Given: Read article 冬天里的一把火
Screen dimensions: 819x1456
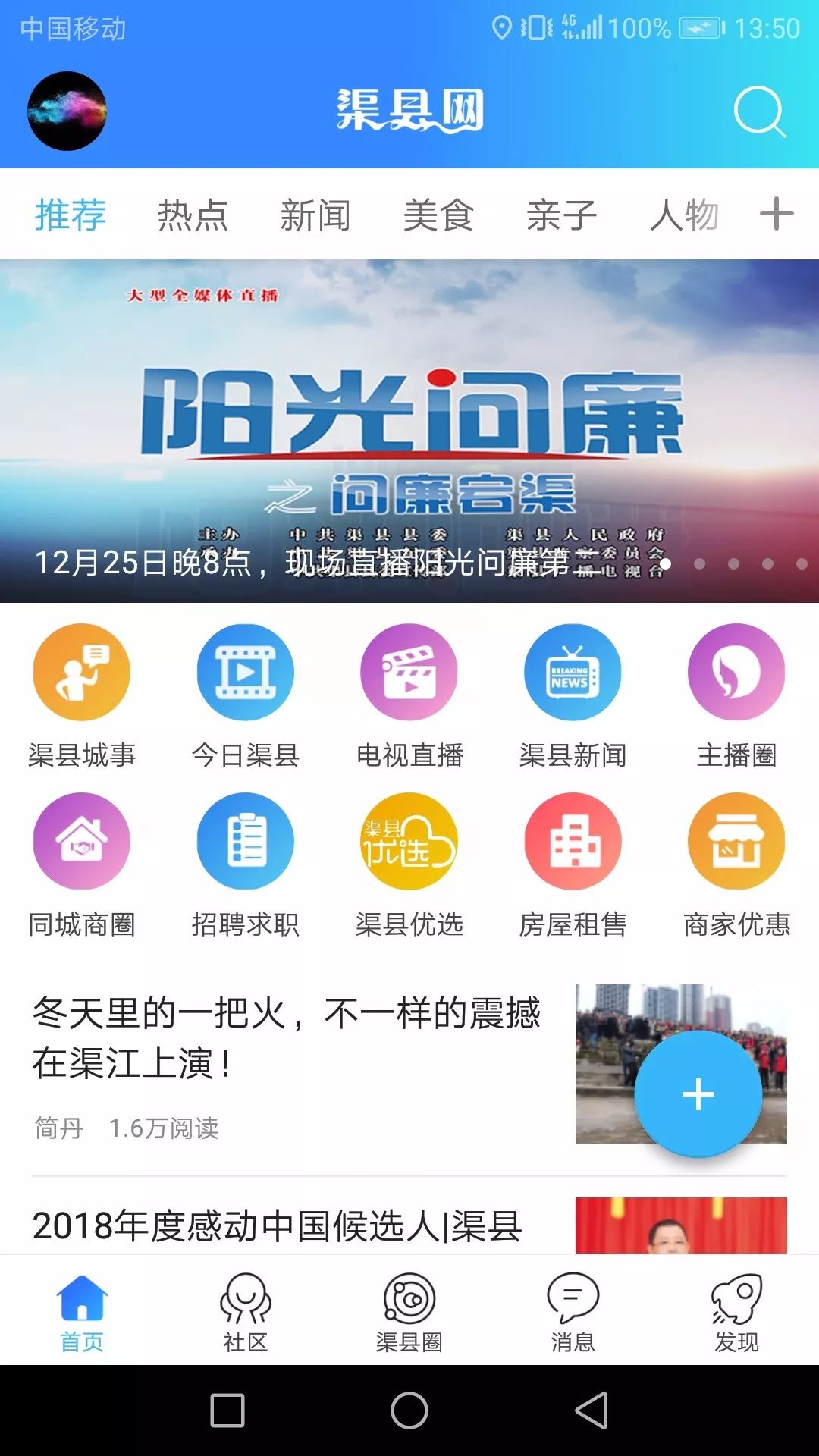Looking at the screenshot, I should click(287, 1037).
